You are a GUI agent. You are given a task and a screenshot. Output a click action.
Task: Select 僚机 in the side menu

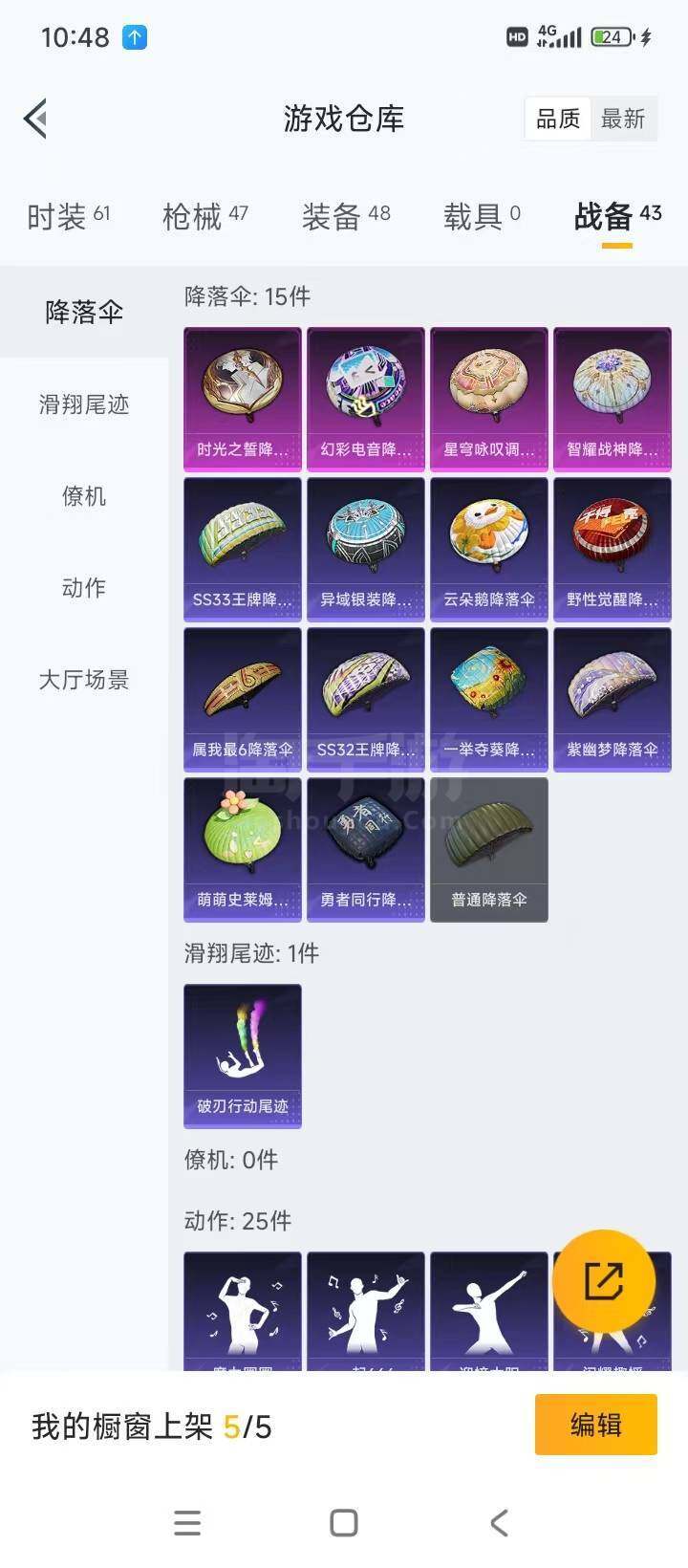tap(84, 496)
